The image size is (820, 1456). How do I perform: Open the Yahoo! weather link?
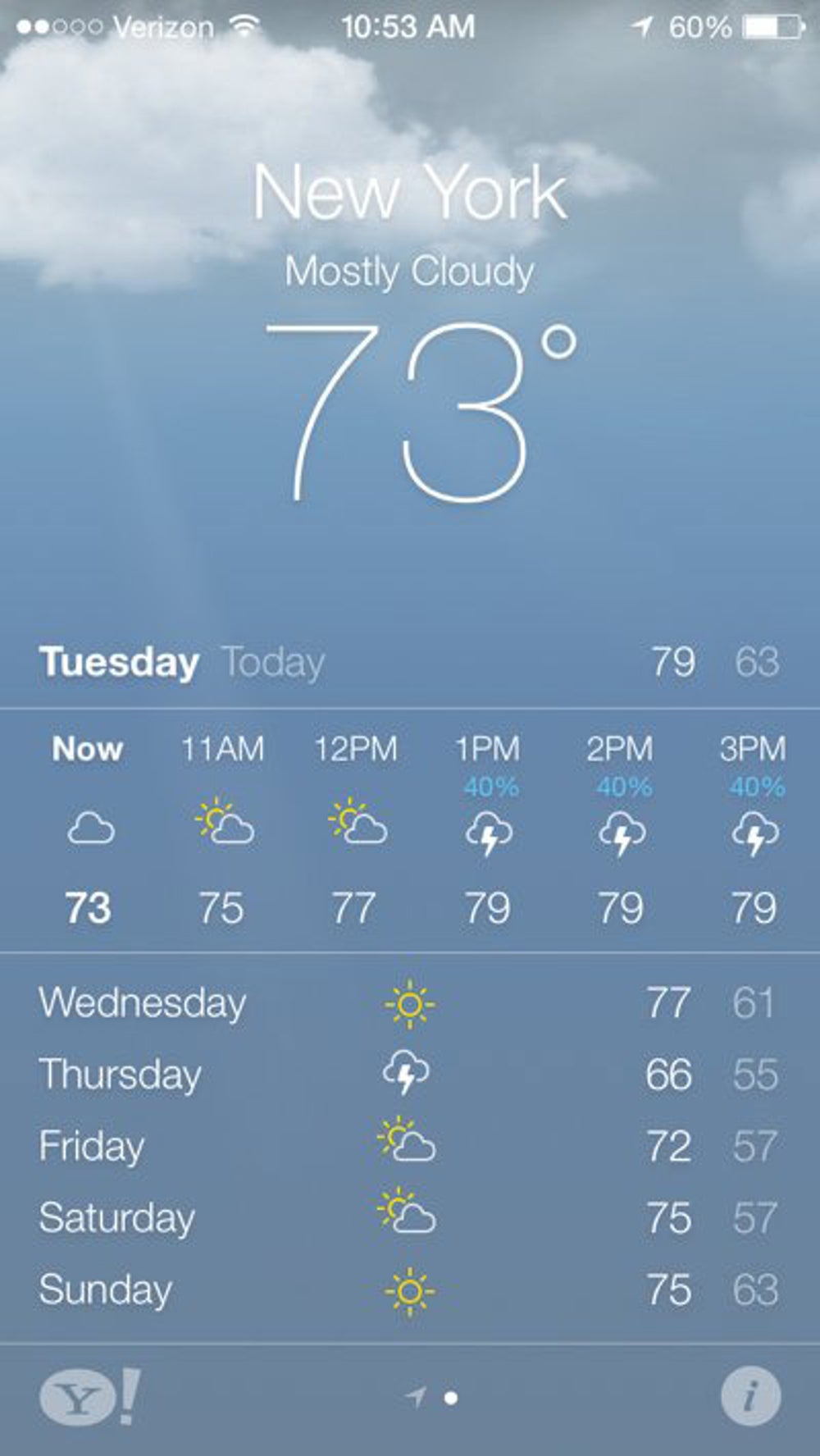(x=89, y=1397)
